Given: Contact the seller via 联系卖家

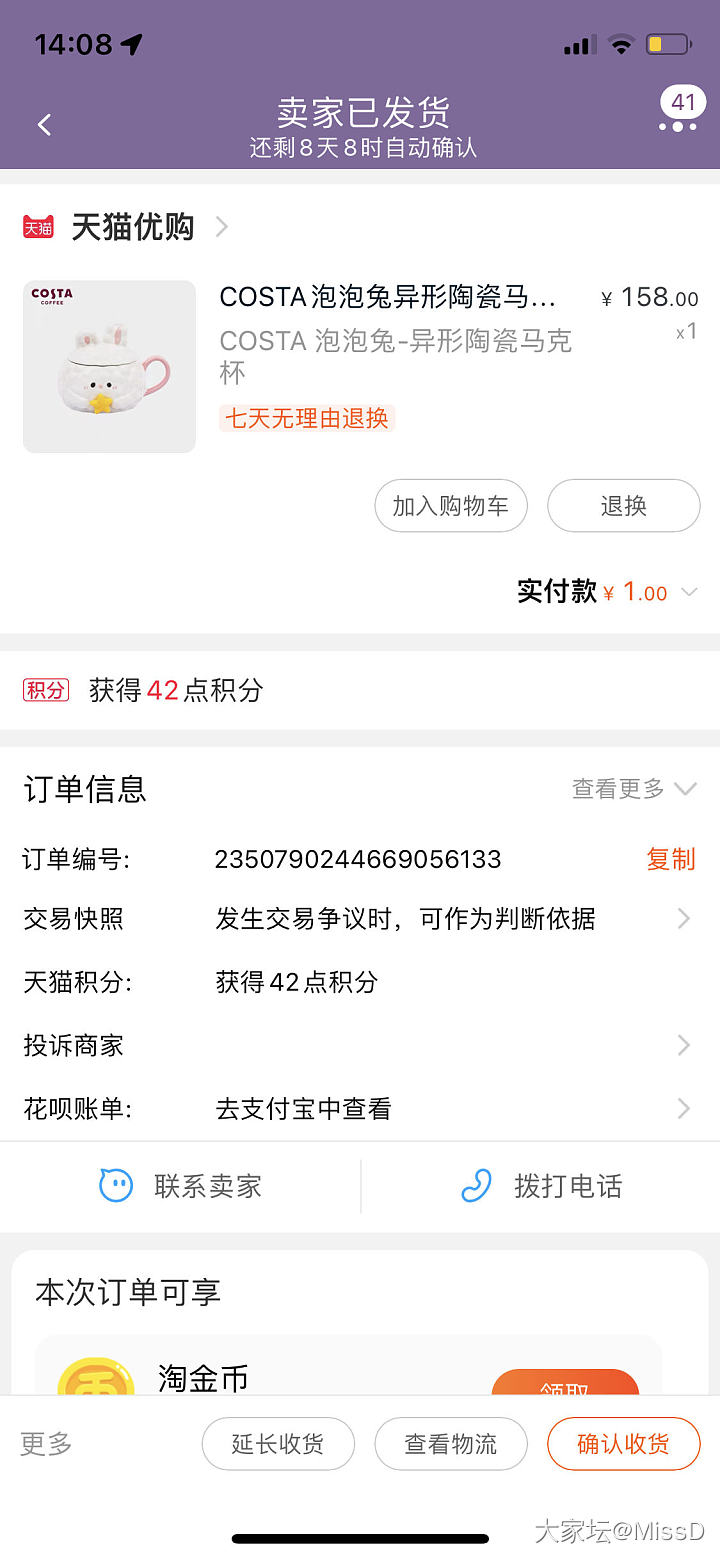Looking at the screenshot, I should click(x=181, y=1187).
